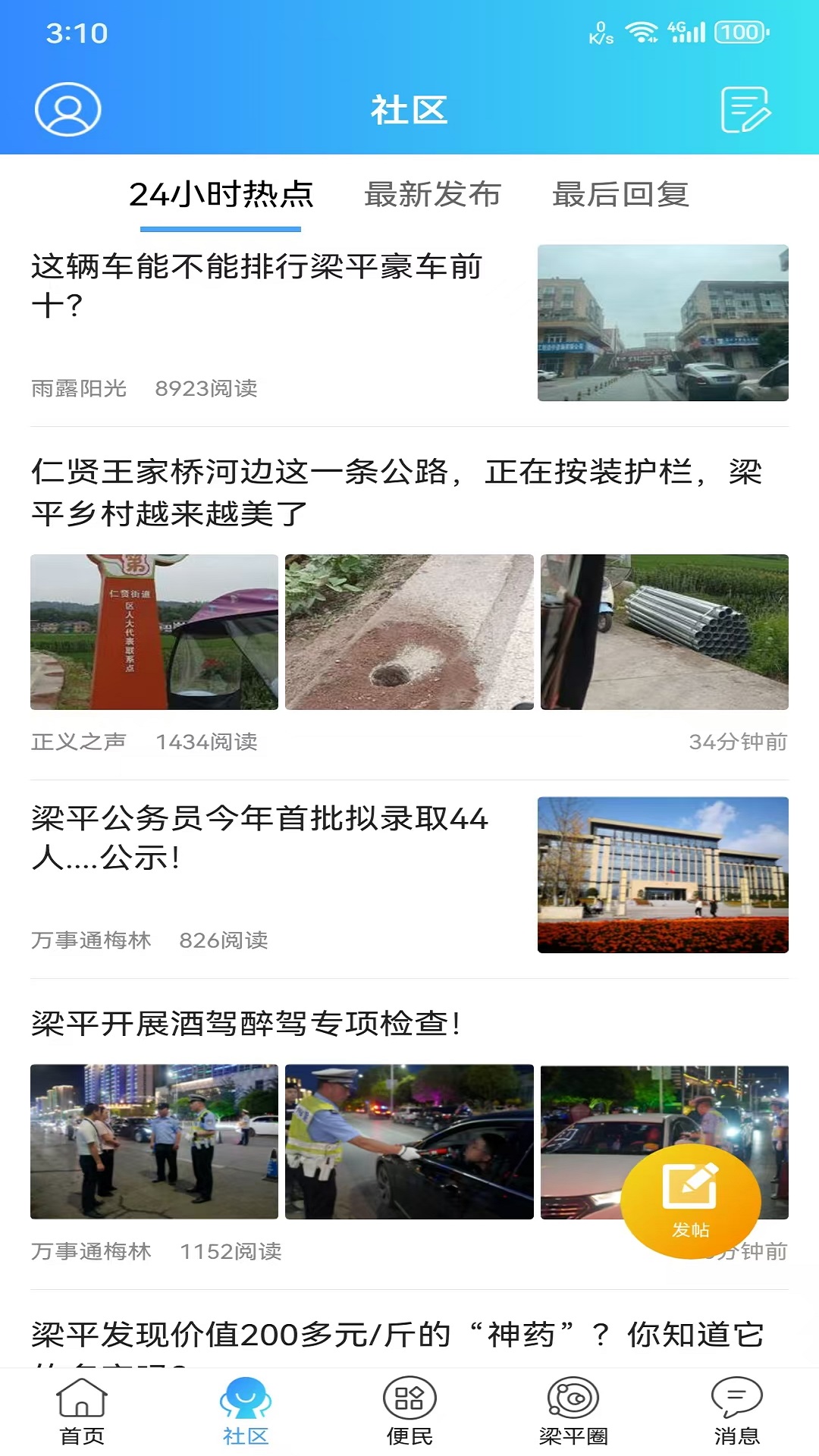Select the 24小时热点 tab
Image resolution: width=819 pixels, height=1456 pixels.
[x=222, y=196]
